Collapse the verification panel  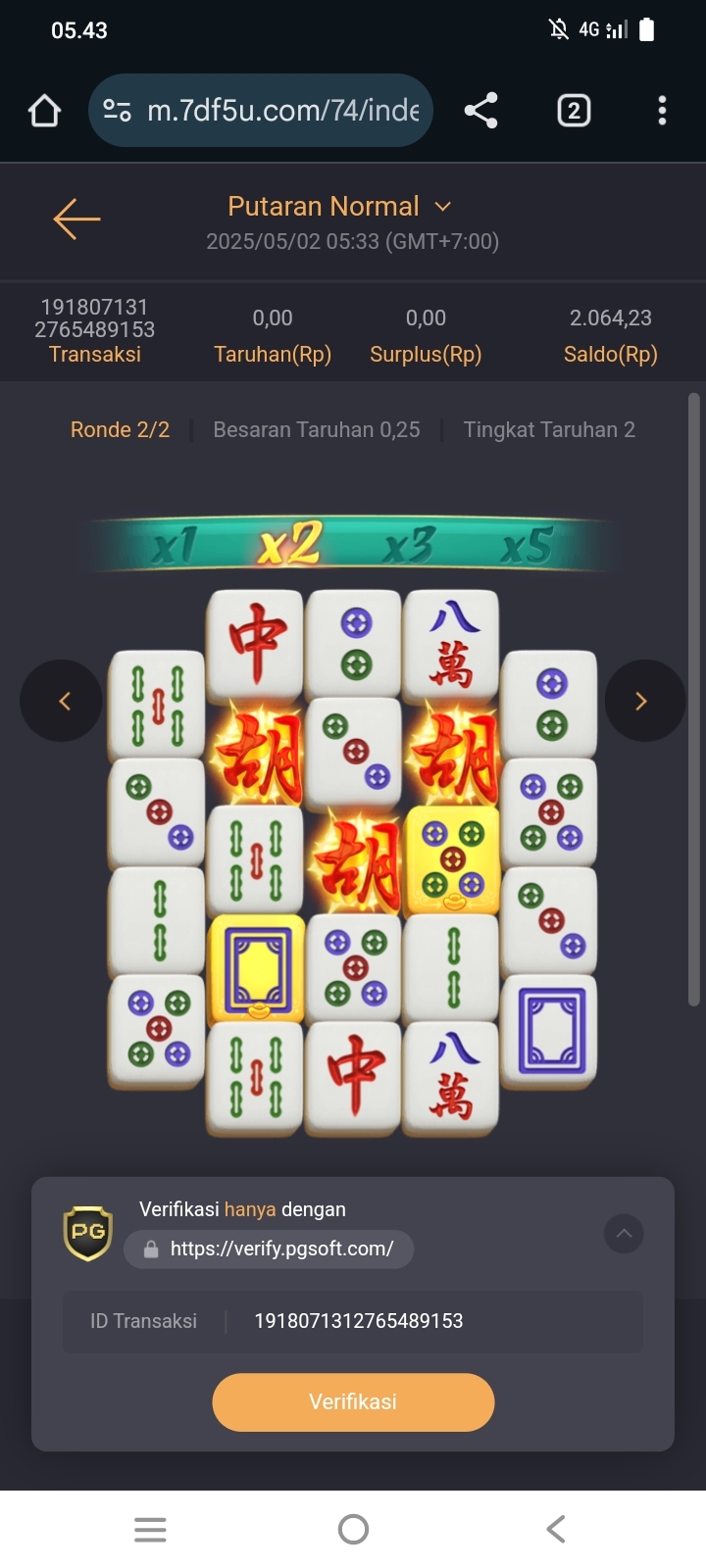[624, 1234]
